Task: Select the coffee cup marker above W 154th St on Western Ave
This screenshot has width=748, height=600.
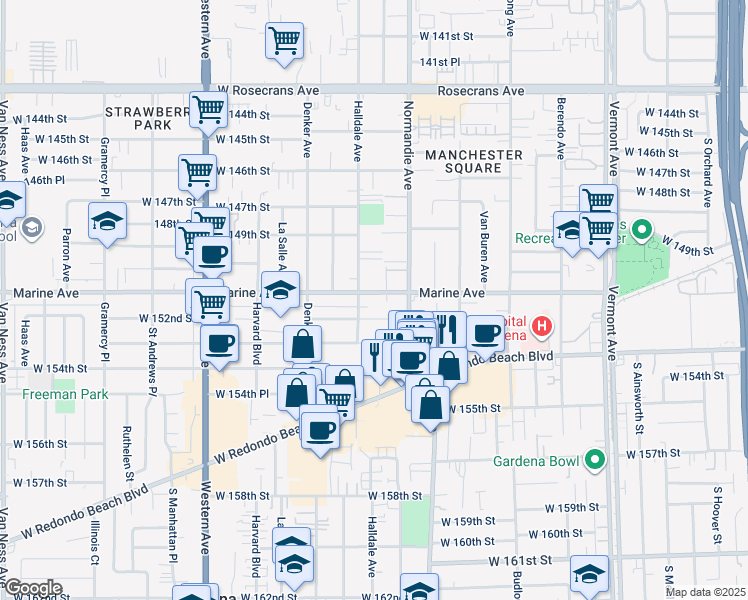Action: click(x=219, y=344)
